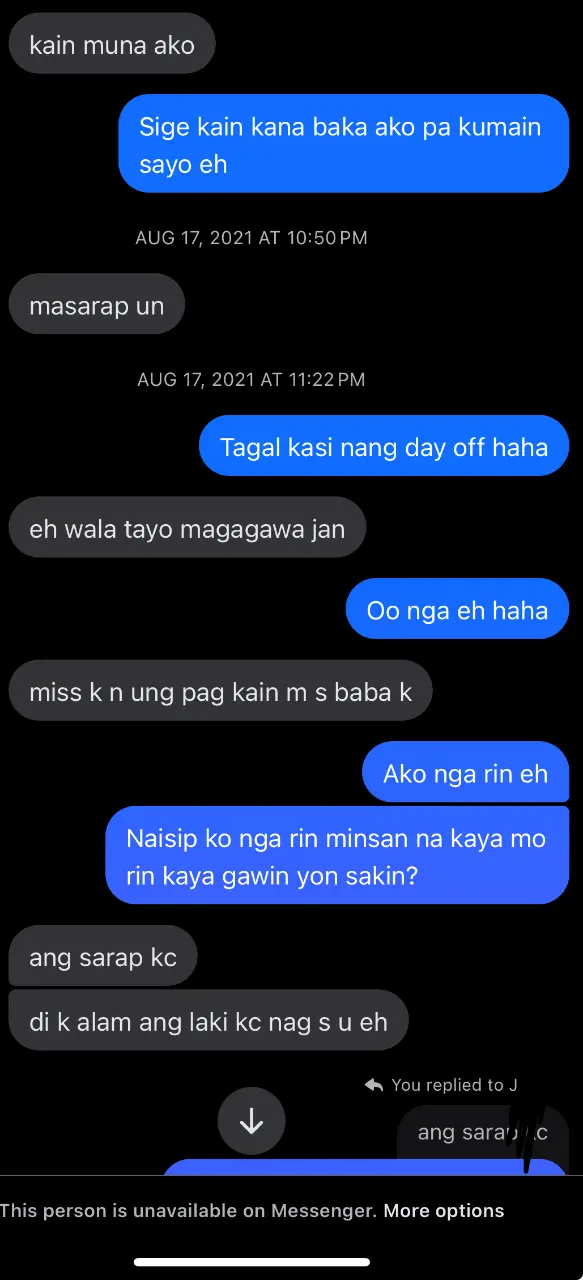Jump to latest messages with down arrow
Viewport: 583px width, 1280px height.
click(251, 1121)
